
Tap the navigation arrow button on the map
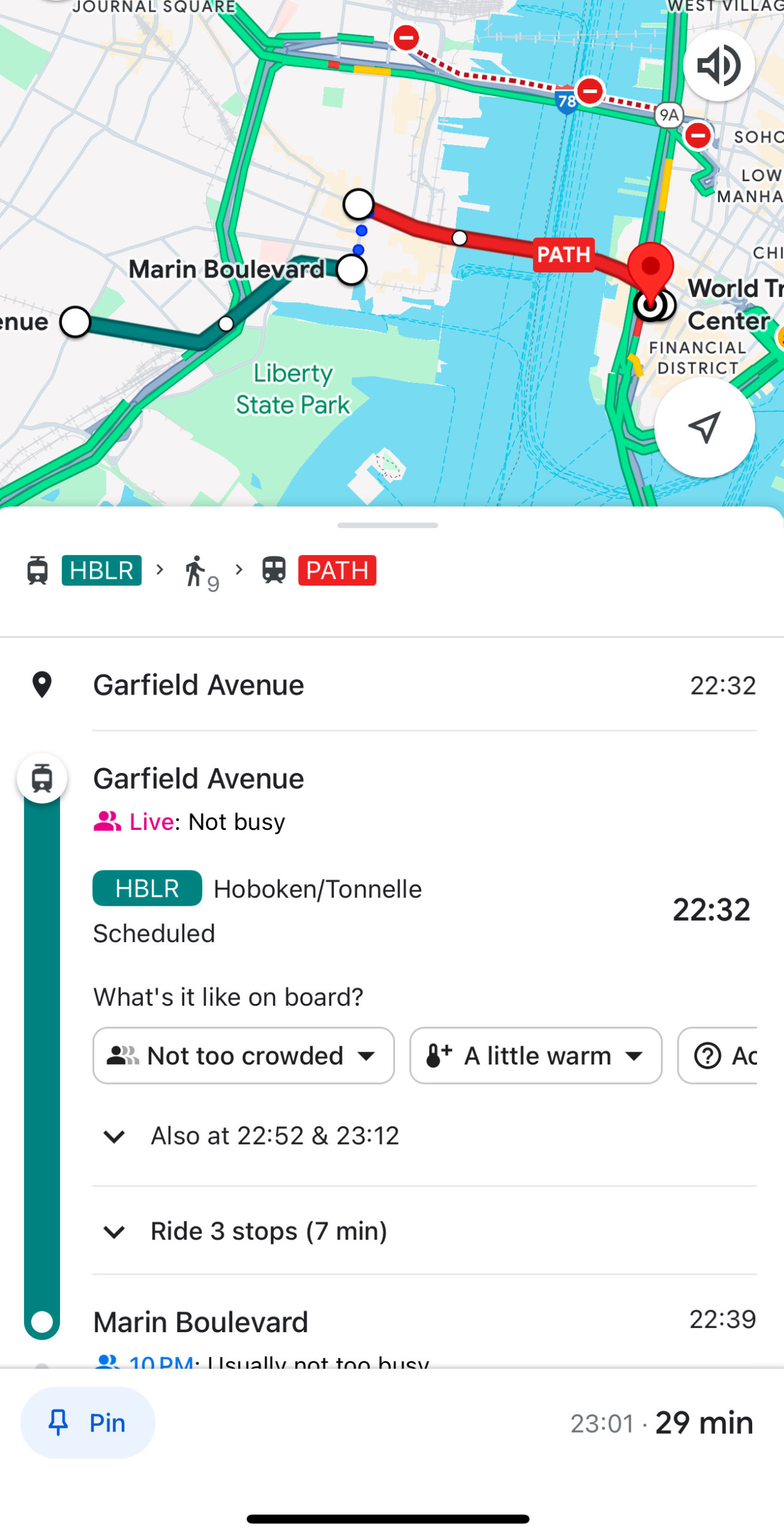pos(704,427)
